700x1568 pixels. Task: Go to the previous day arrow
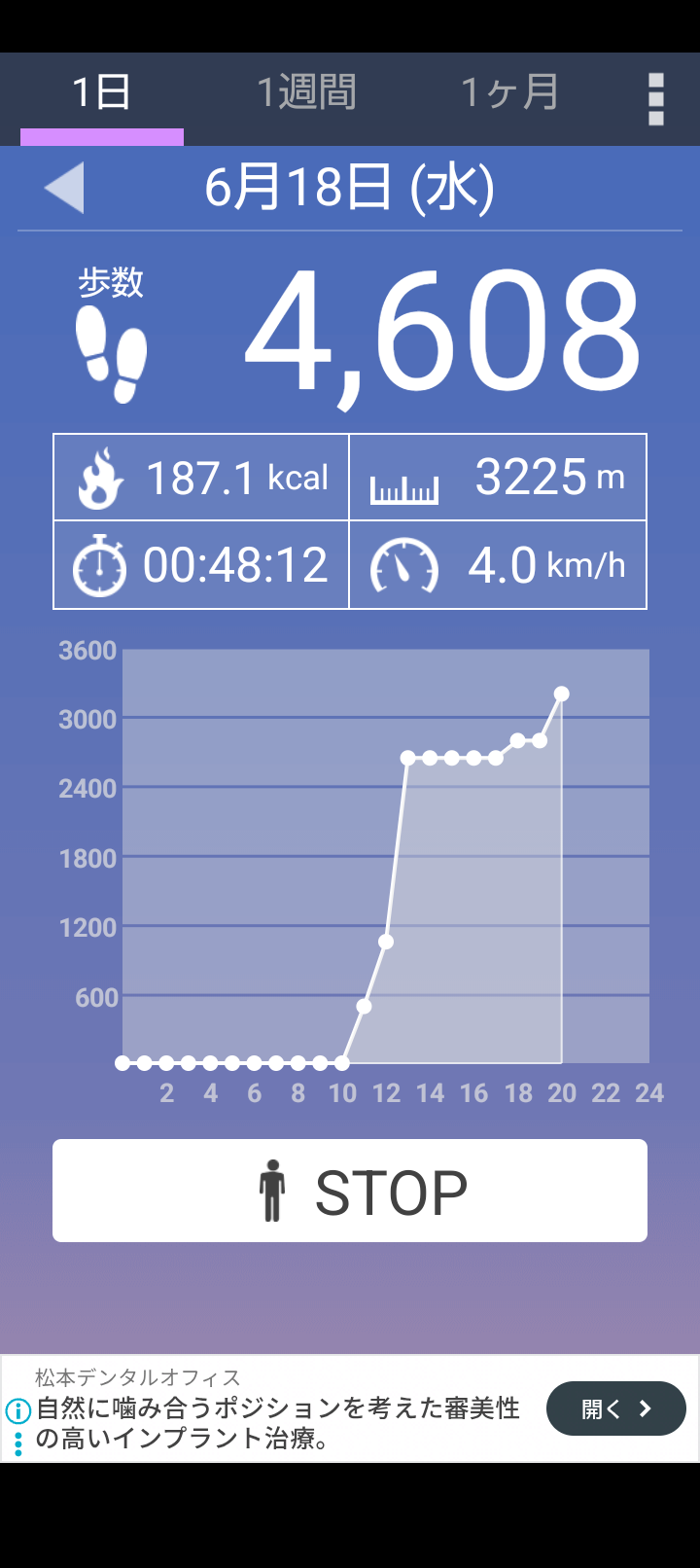pos(65,188)
